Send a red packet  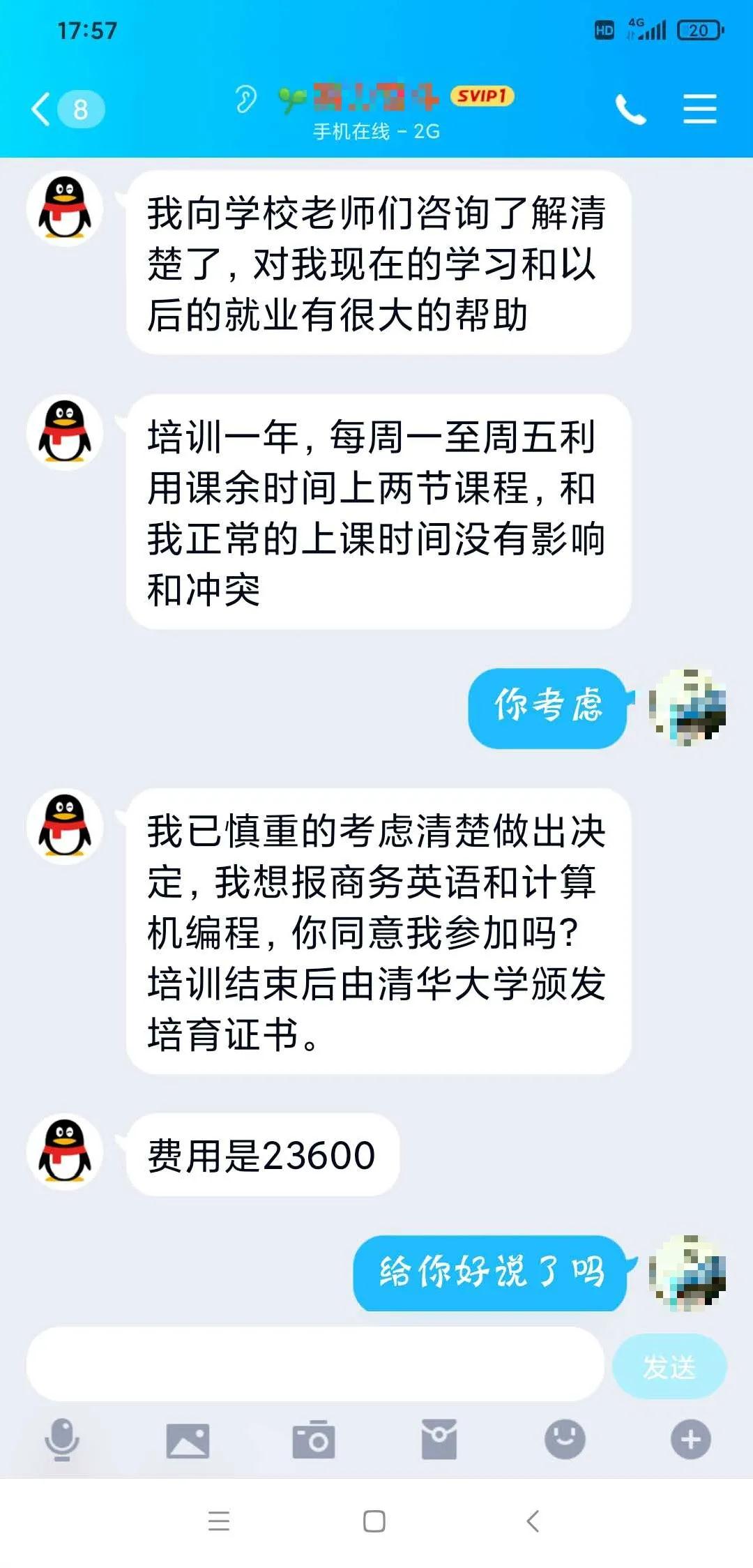[439, 1440]
